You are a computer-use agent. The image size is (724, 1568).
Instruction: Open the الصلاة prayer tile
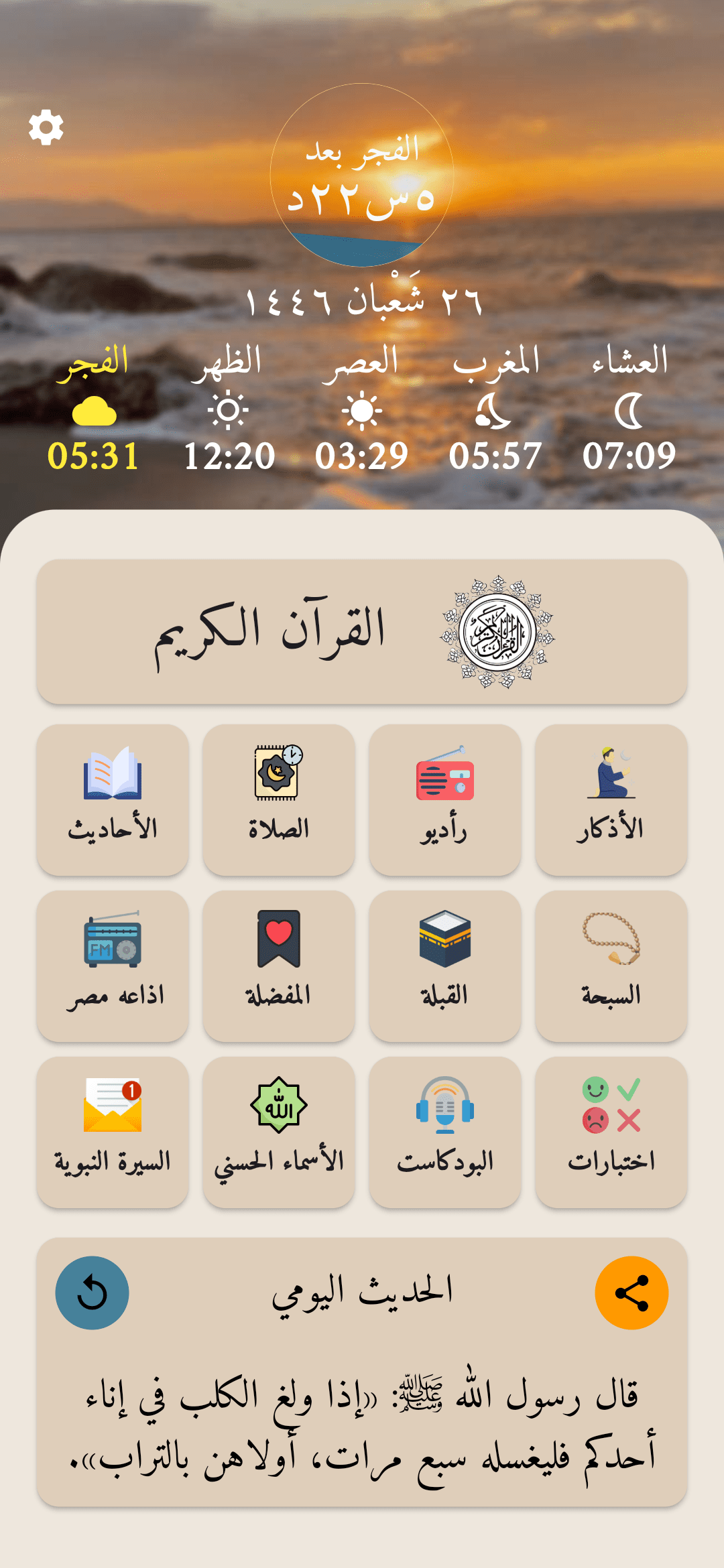coord(279,799)
